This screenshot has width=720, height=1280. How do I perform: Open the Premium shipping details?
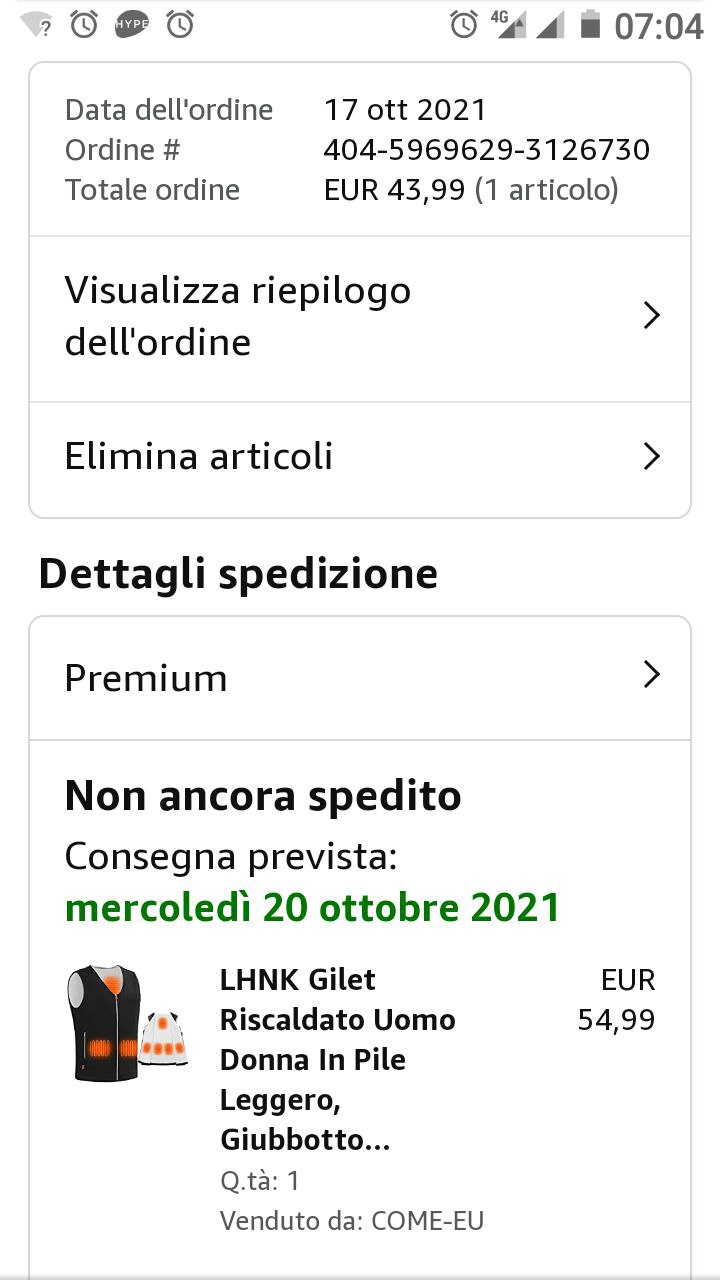tap(359, 677)
